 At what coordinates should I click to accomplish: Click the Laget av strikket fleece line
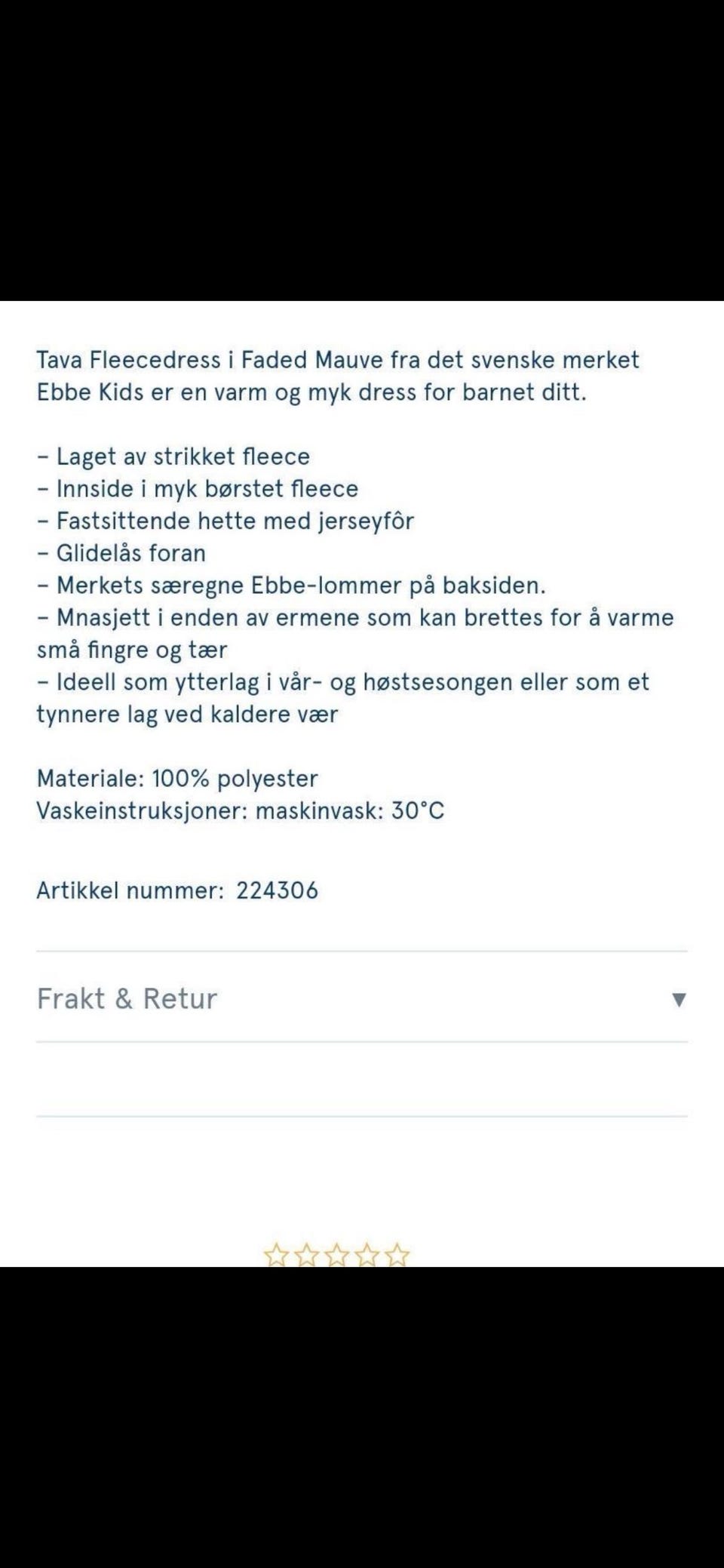[x=174, y=456]
